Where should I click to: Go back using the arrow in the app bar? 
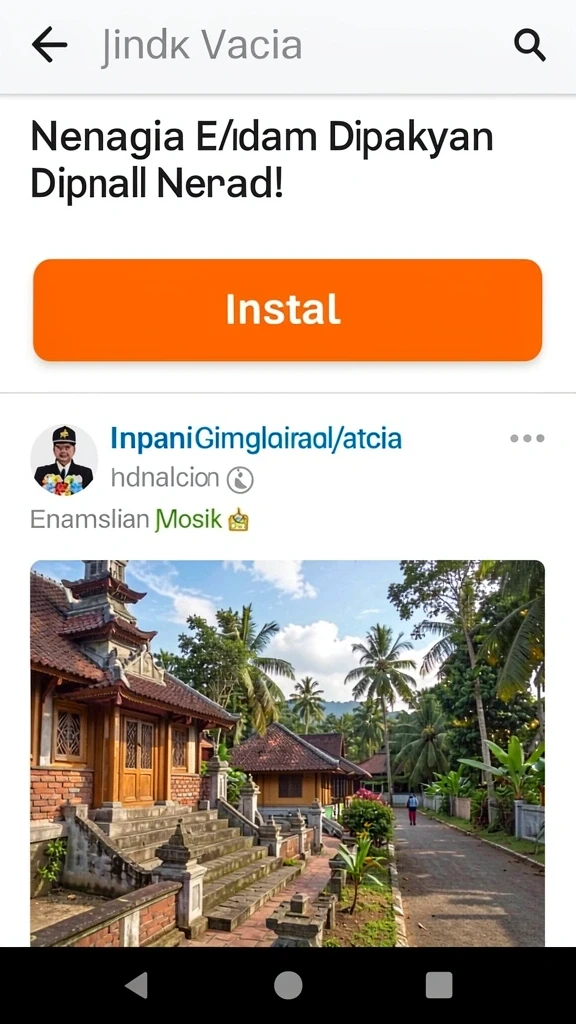[49, 44]
